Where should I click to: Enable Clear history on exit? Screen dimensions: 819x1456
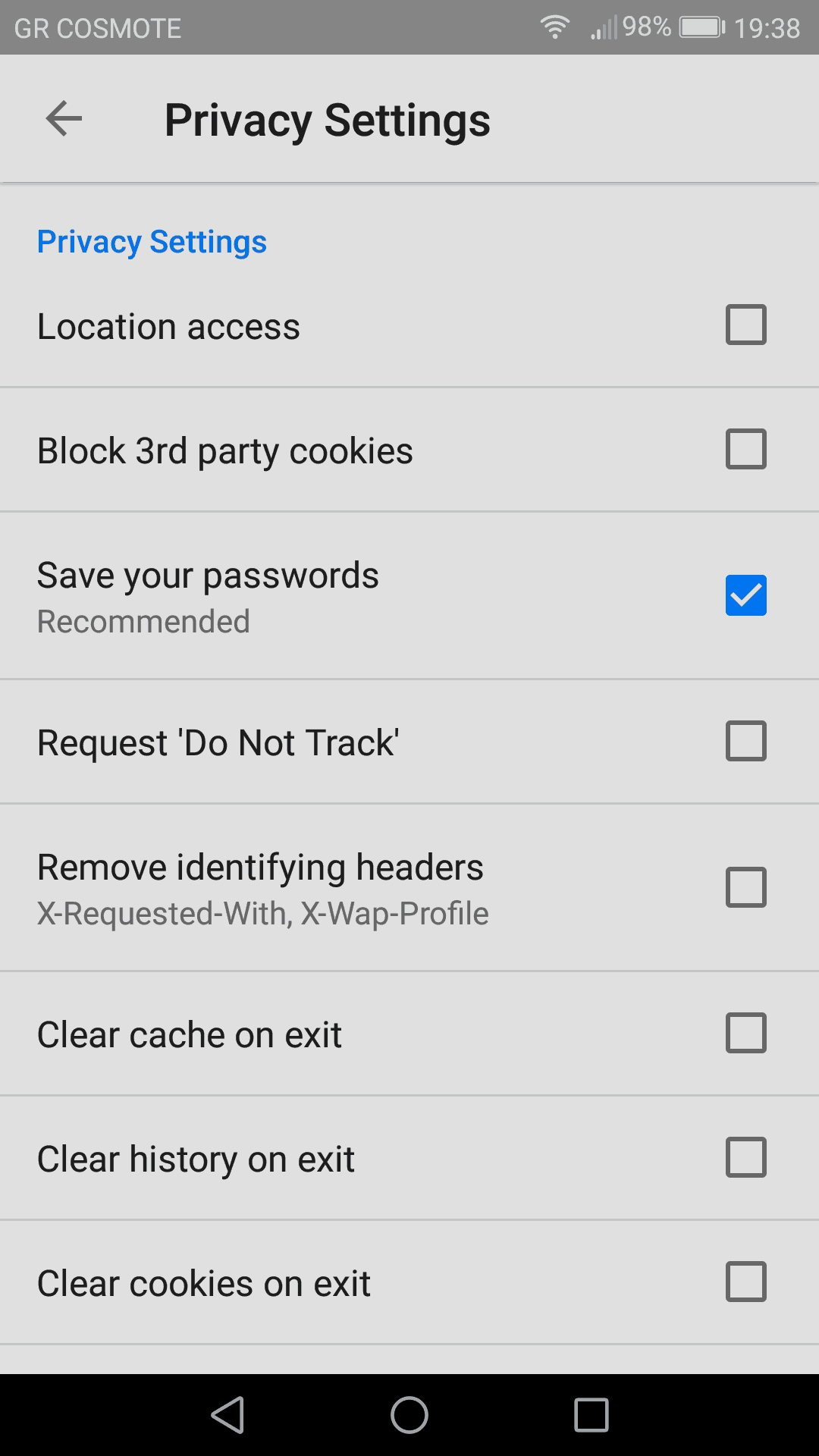tap(746, 1157)
